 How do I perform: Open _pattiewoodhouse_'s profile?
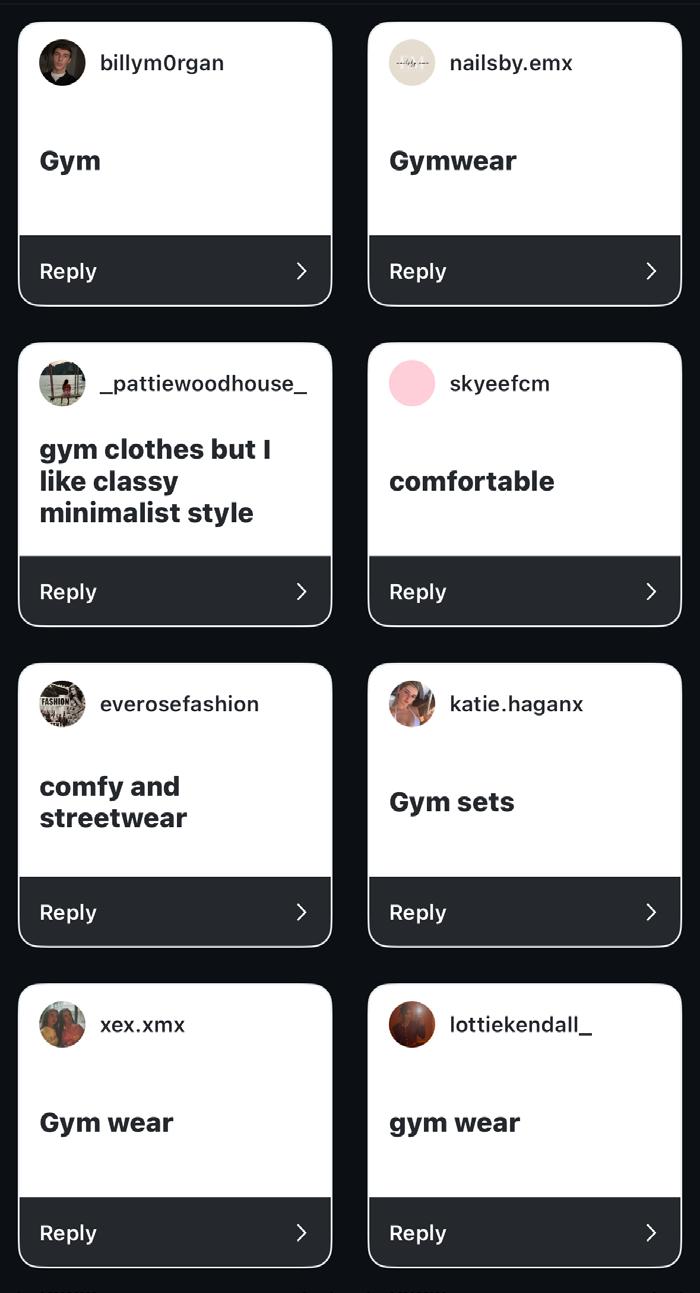[x=62, y=383]
